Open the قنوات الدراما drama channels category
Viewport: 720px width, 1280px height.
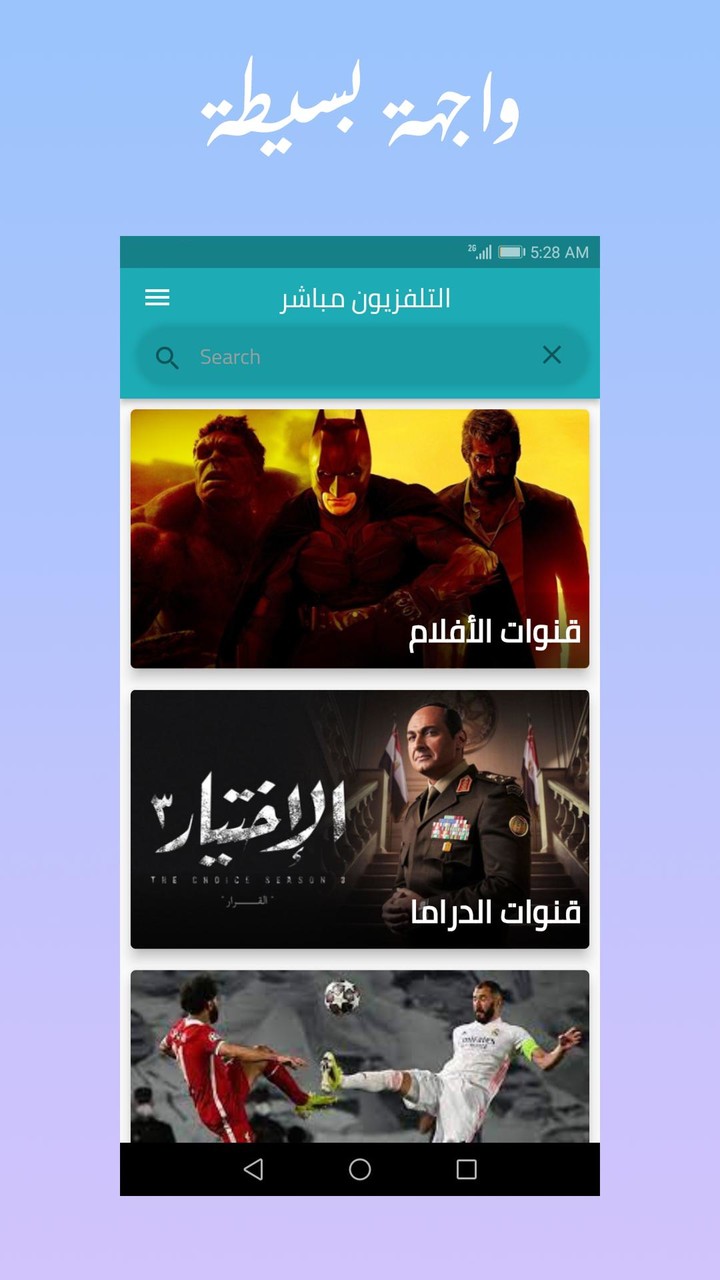[360, 818]
